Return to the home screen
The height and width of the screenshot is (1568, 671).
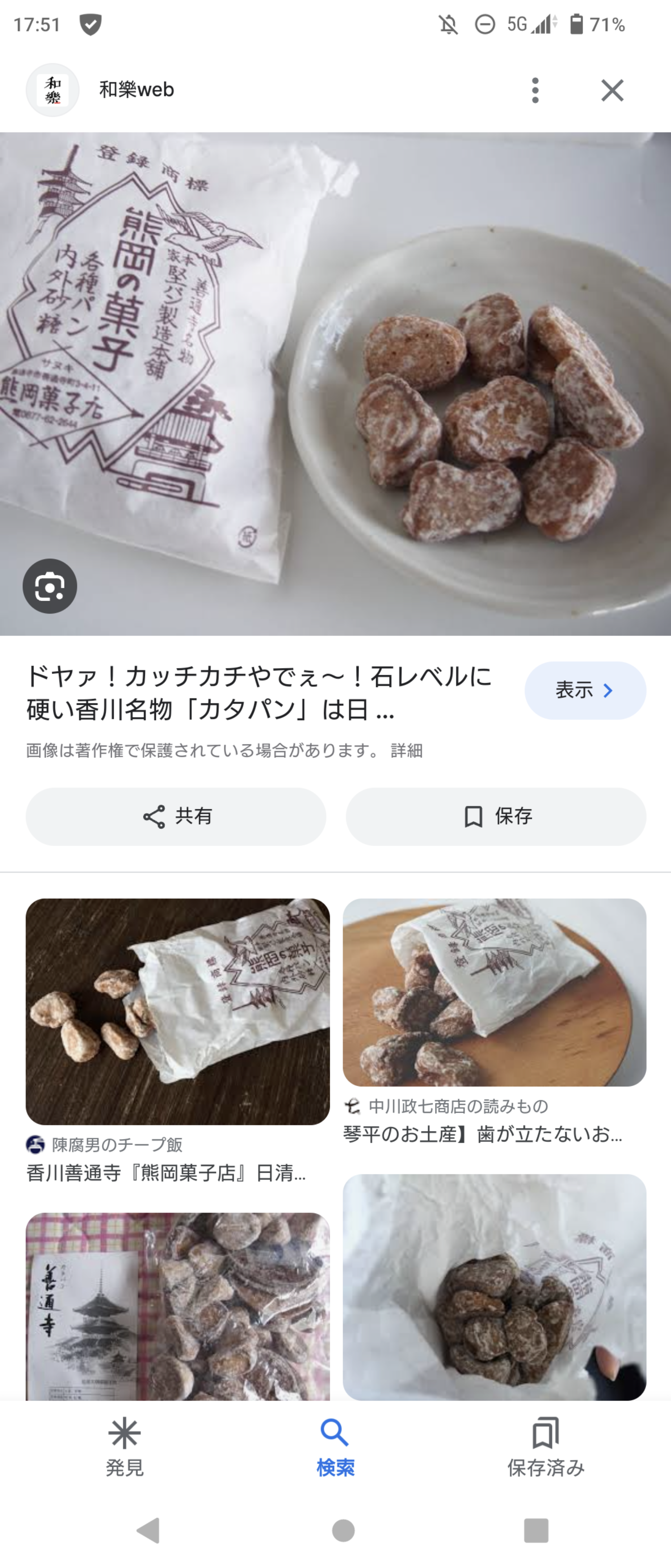[343, 1530]
